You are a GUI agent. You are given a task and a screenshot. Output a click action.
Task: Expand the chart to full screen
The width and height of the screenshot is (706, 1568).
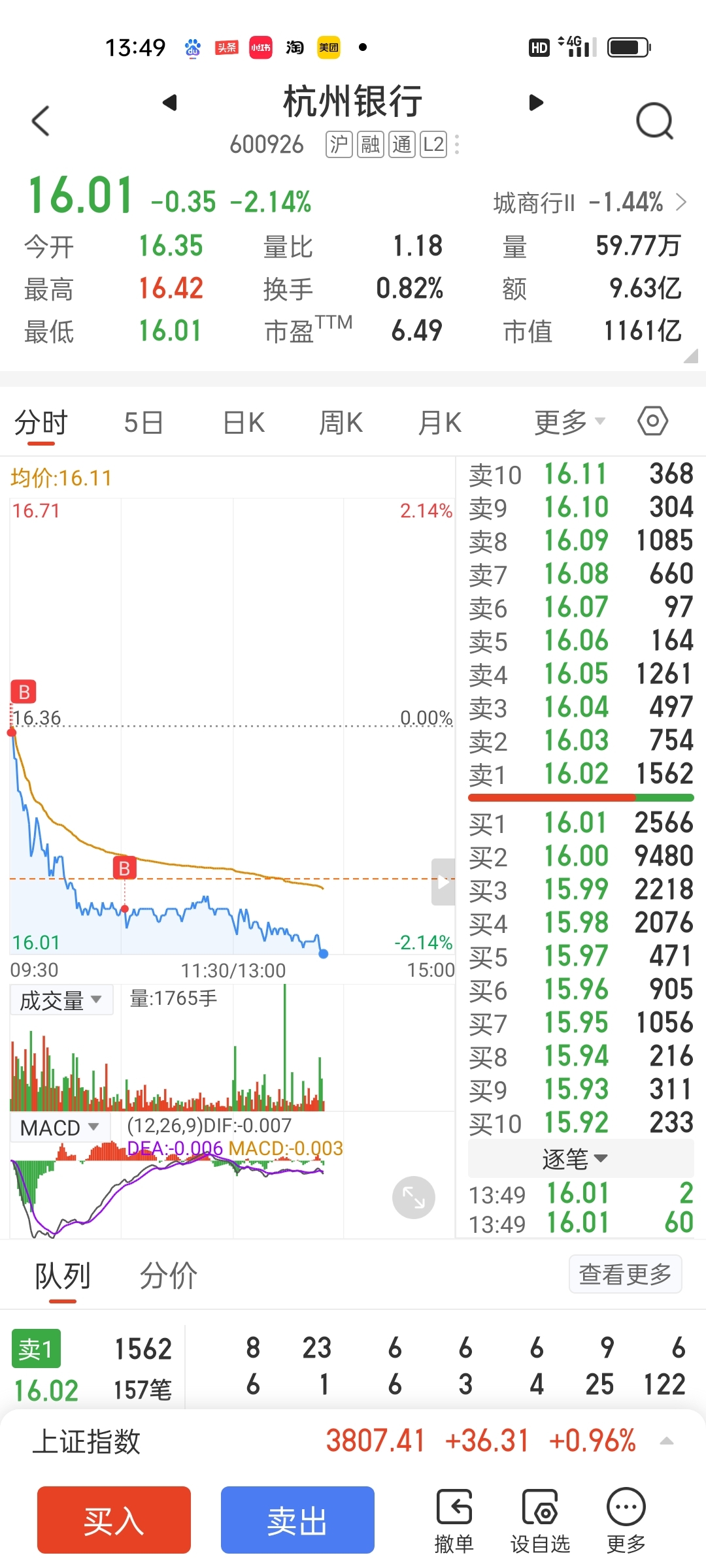(x=413, y=1198)
